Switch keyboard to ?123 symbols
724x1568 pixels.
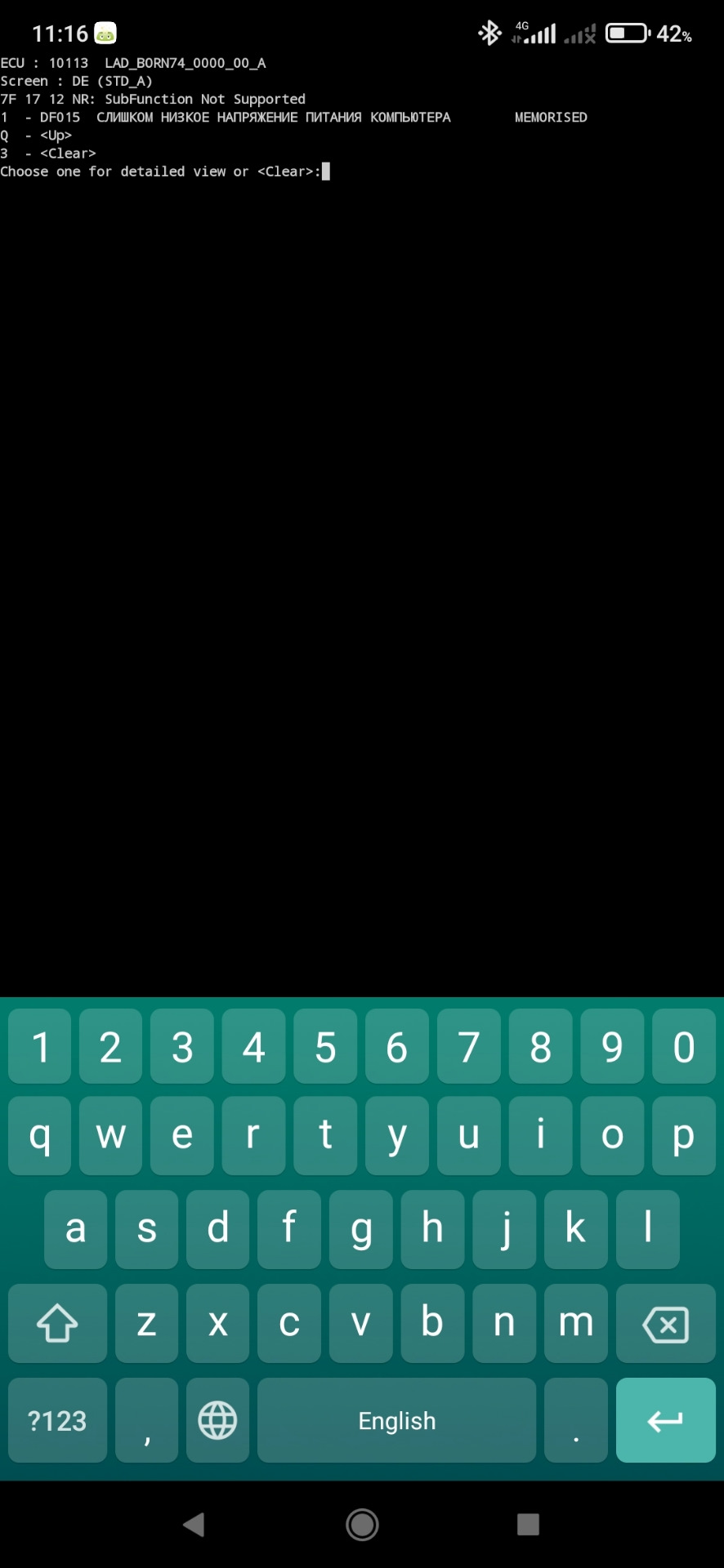point(57,1420)
